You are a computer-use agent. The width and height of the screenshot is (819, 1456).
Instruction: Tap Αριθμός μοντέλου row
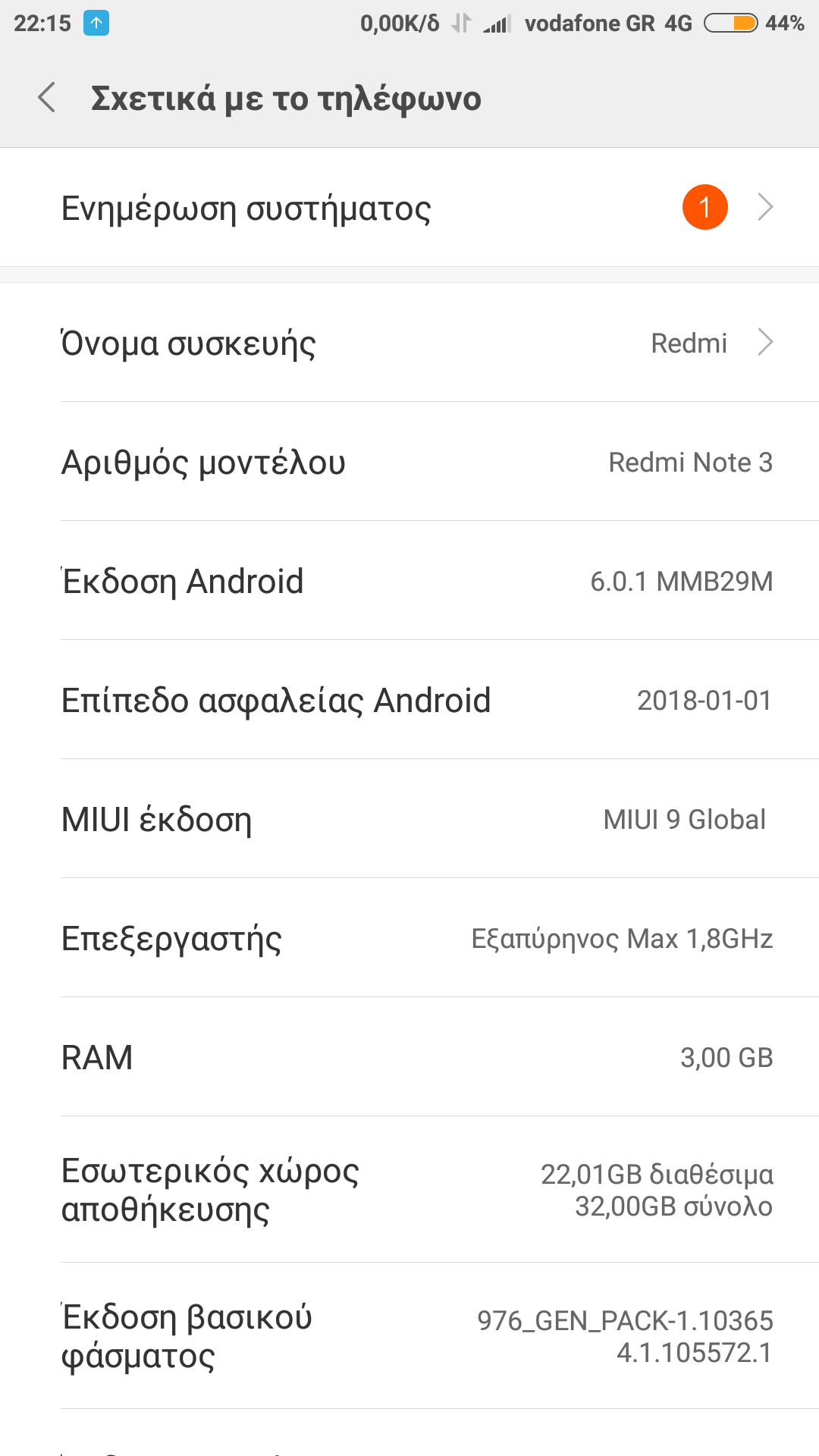[x=409, y=462]
